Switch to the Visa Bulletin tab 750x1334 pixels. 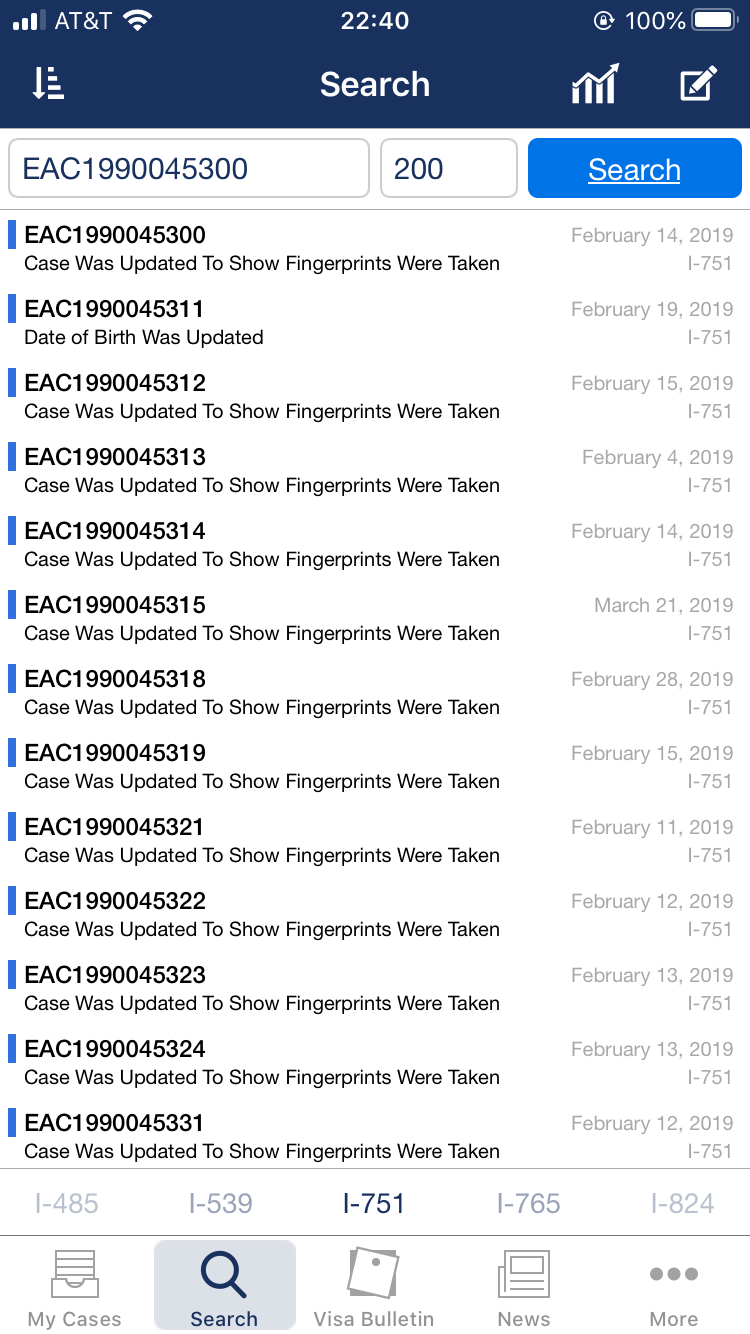(x=374, y=1287)
